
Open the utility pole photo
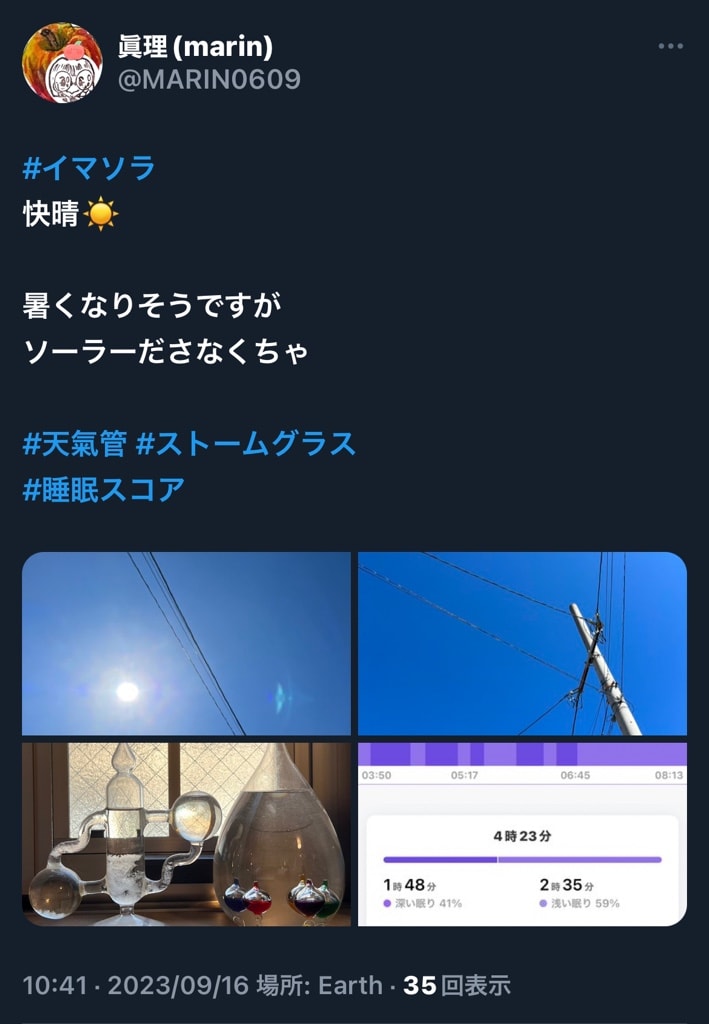tap(522, 643)
